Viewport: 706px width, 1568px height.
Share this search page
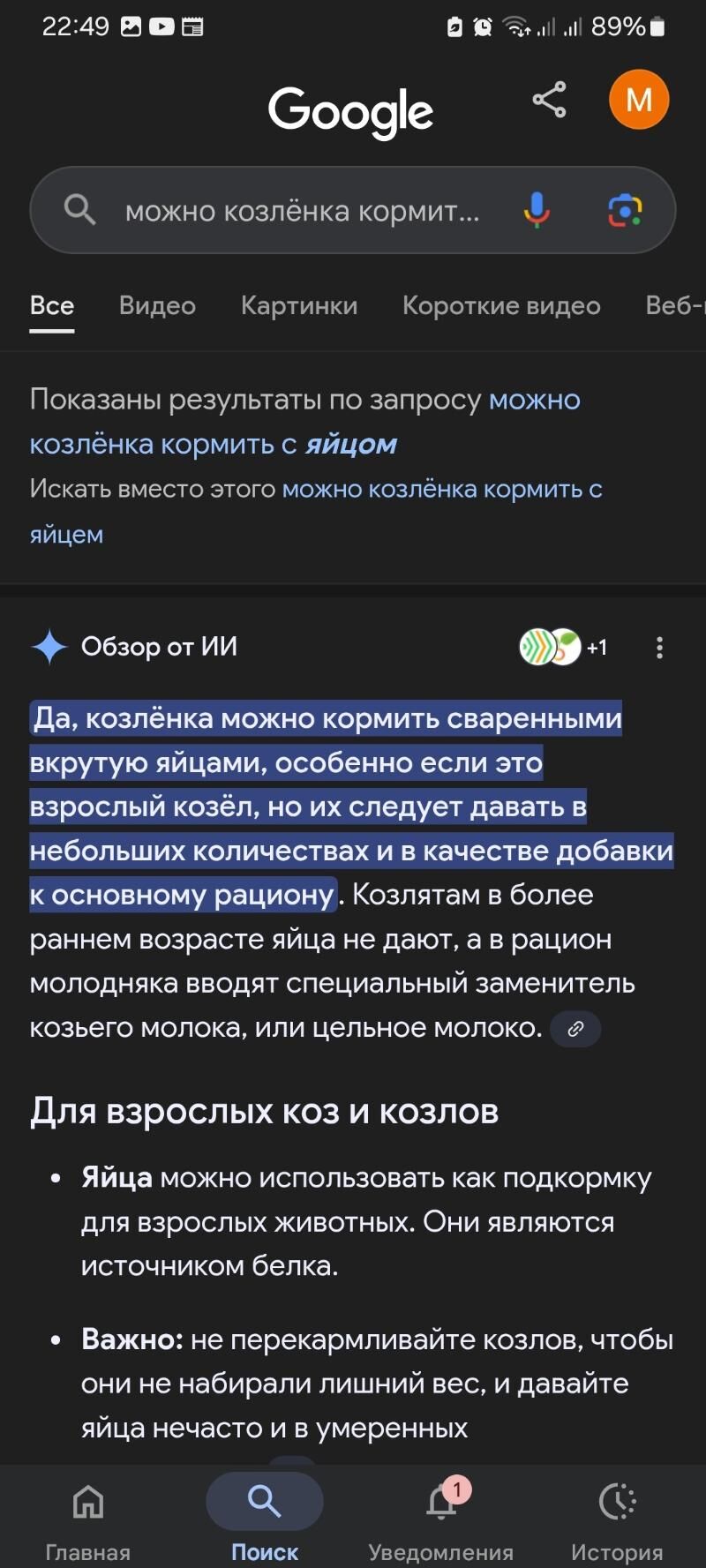(x=549, y=100)
